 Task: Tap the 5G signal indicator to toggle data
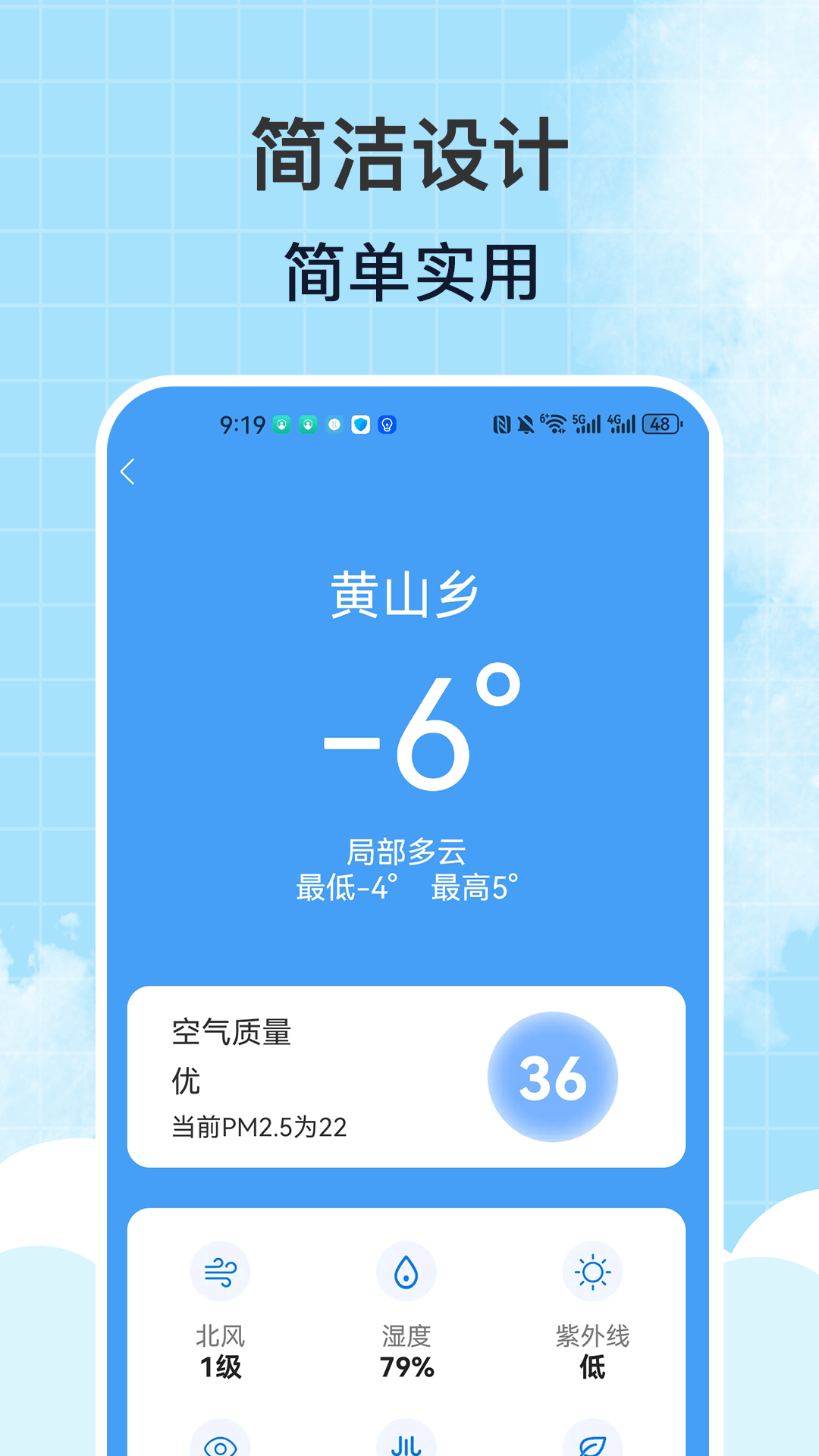588,423
